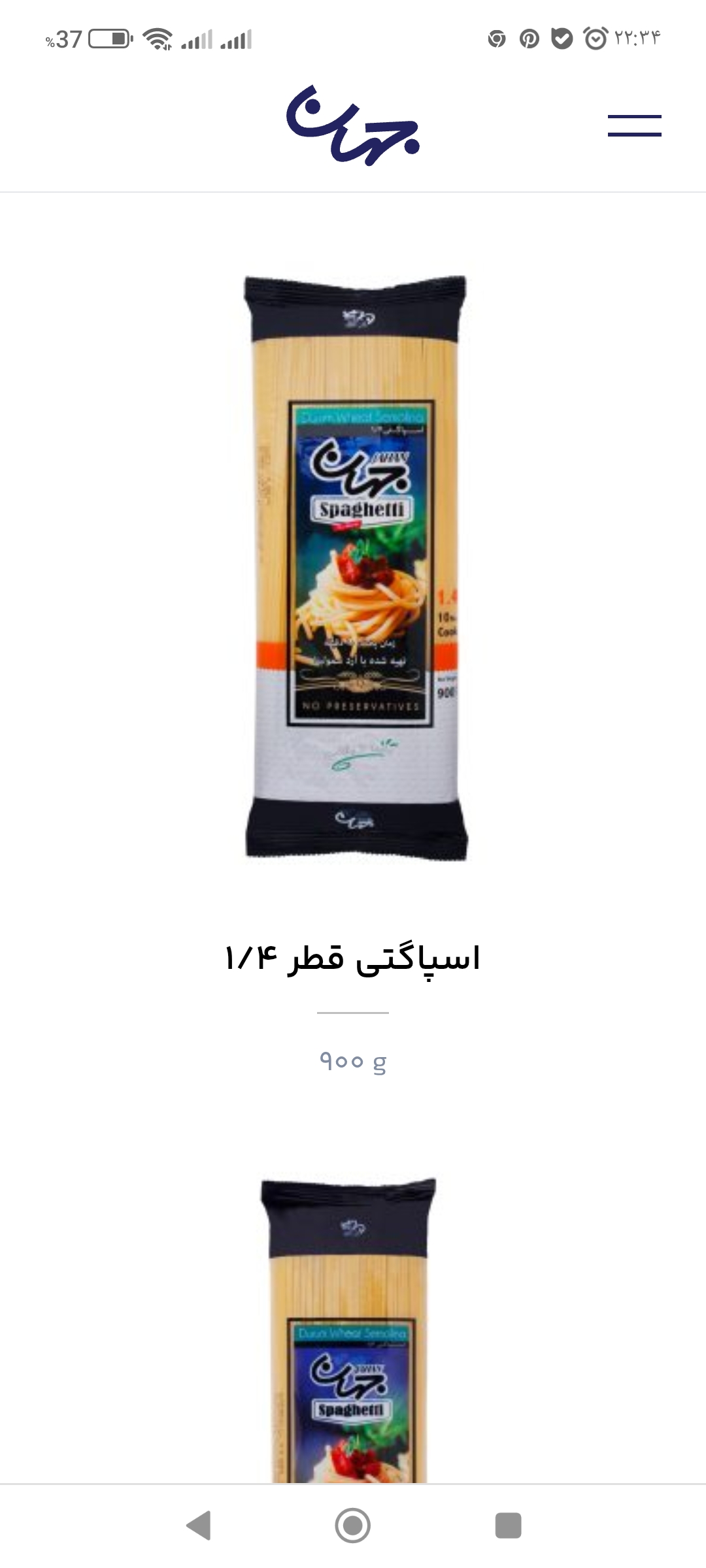Go back with system back button
The image size is (706, 1568).
(x=199, y=1526)
